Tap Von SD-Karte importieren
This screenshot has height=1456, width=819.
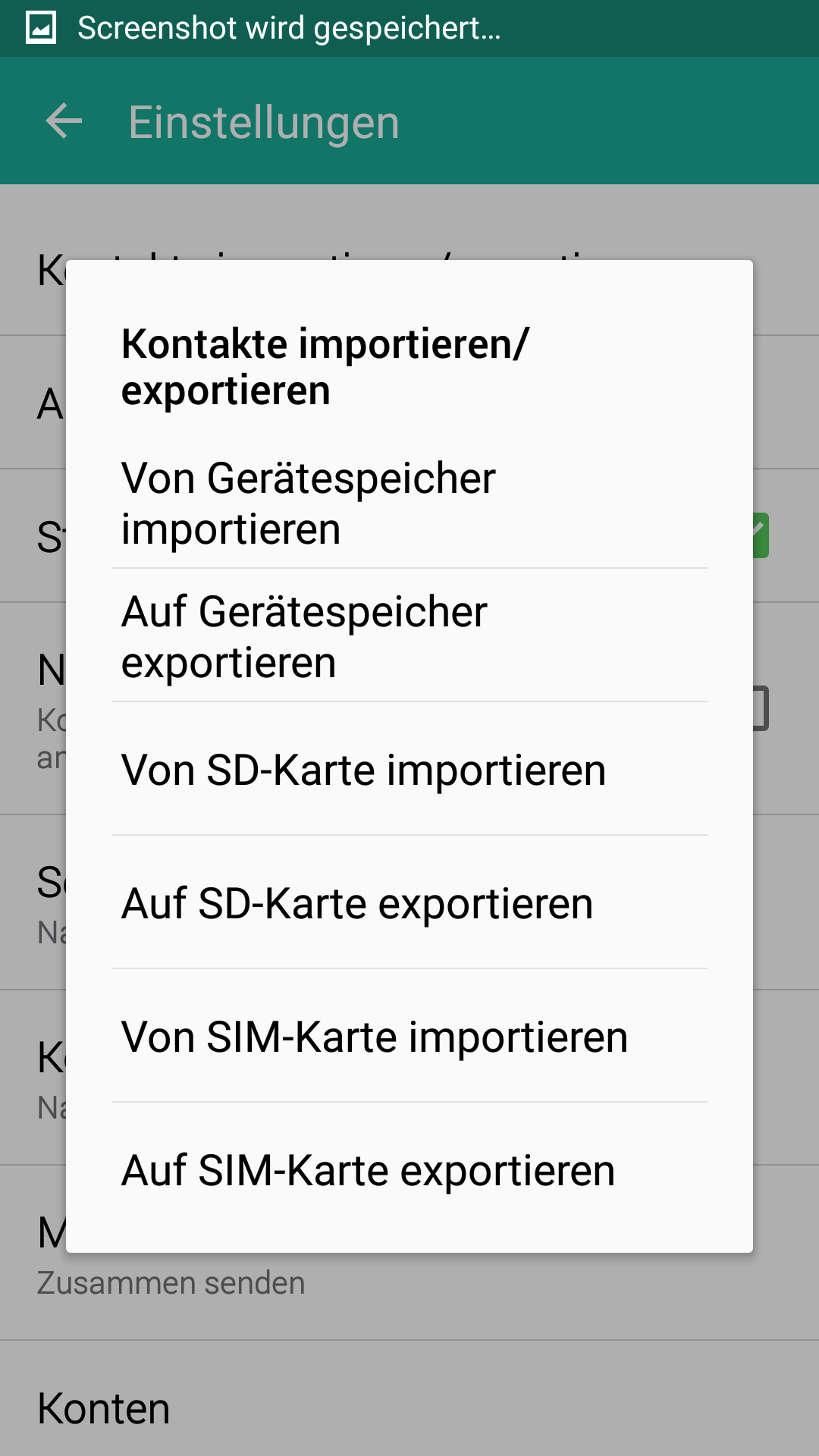coord(409,769)
